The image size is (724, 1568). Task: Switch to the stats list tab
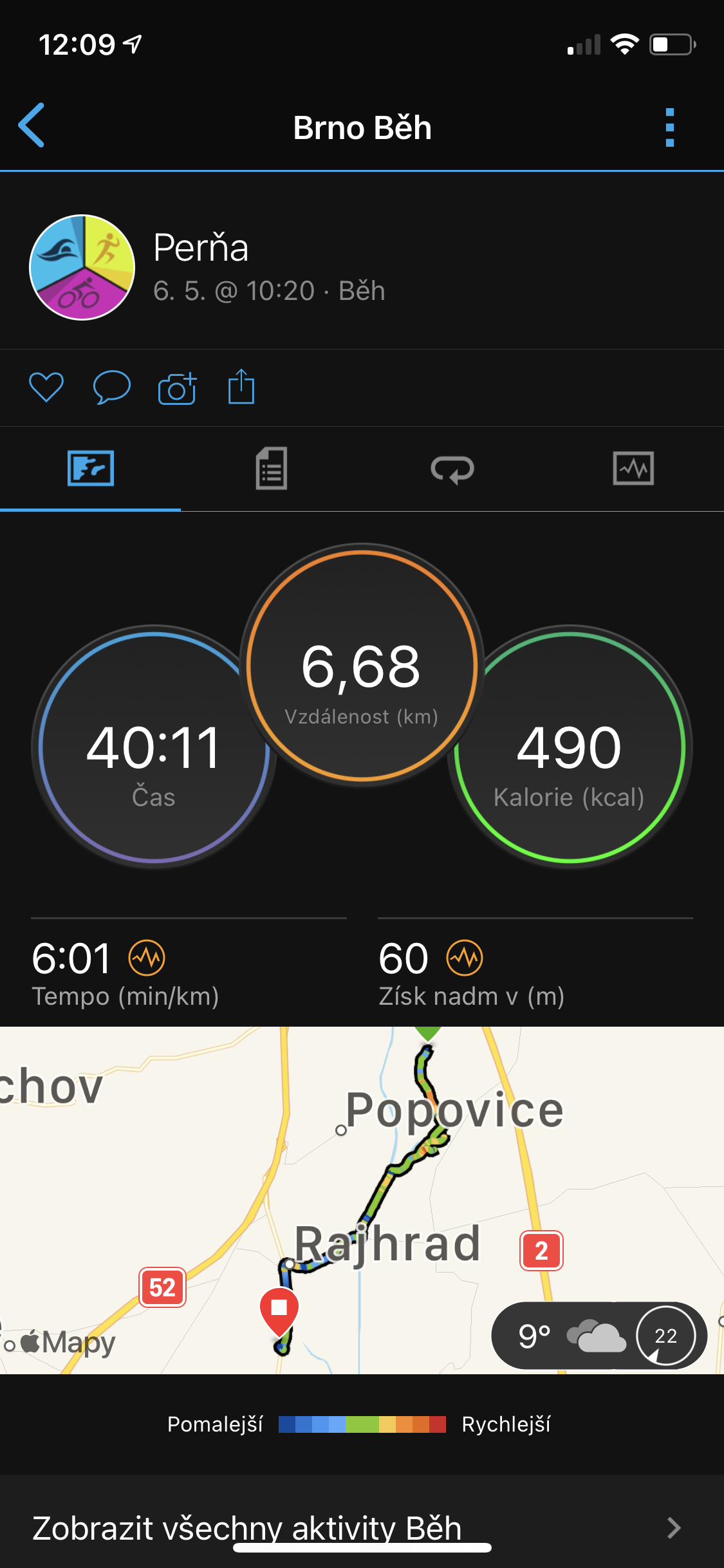coord(272,469)
